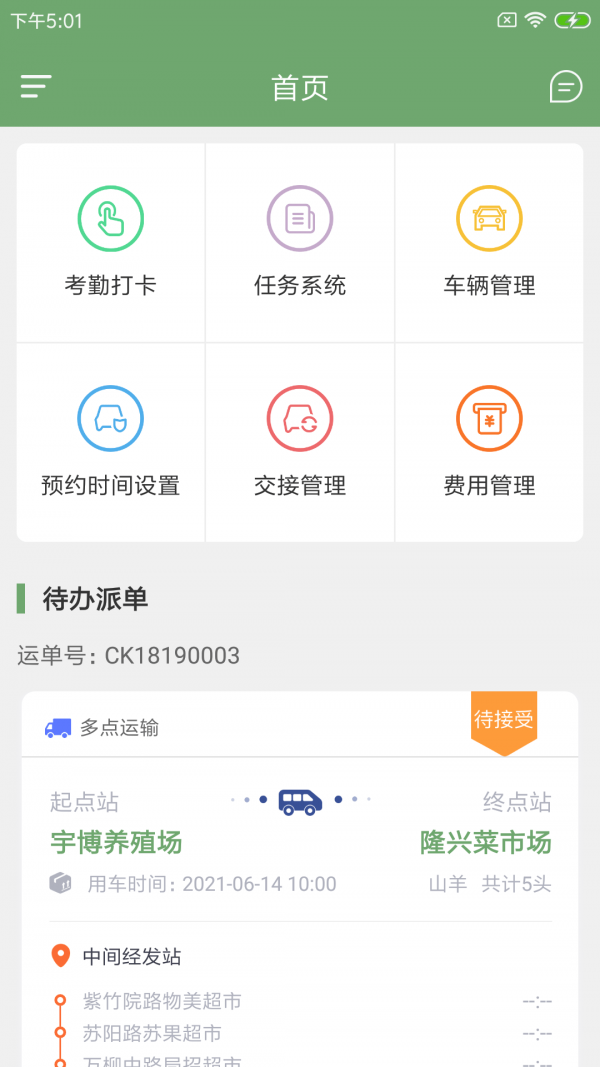Select 预约时间设置
This screenshot has height=1067, width=600.
[x=111, y=442]
